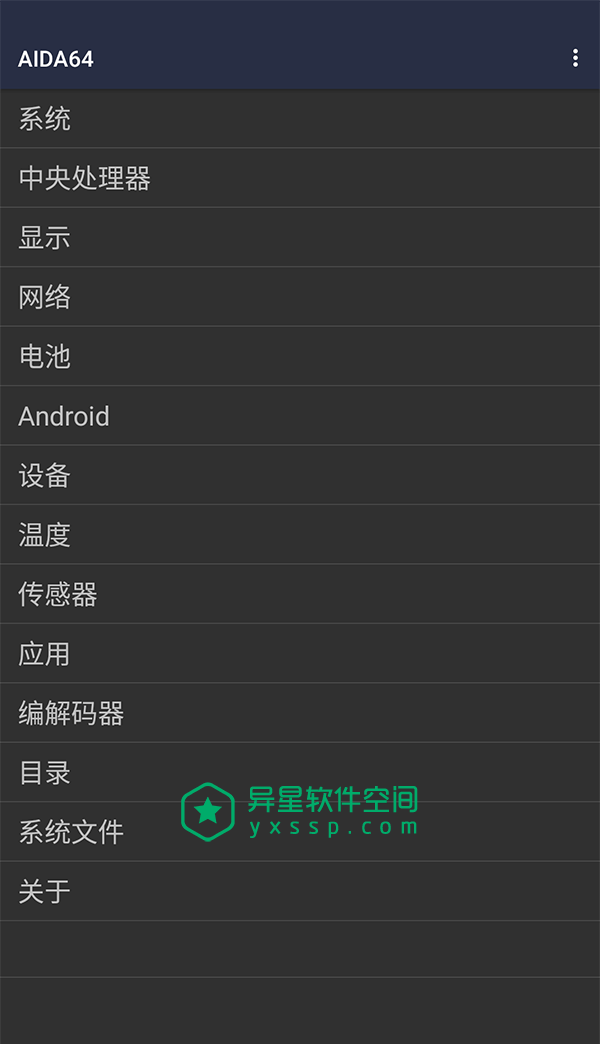Open the 关于 page
Image resolution: width=600 pixels, height=1044 pixels.
point(45,891)
